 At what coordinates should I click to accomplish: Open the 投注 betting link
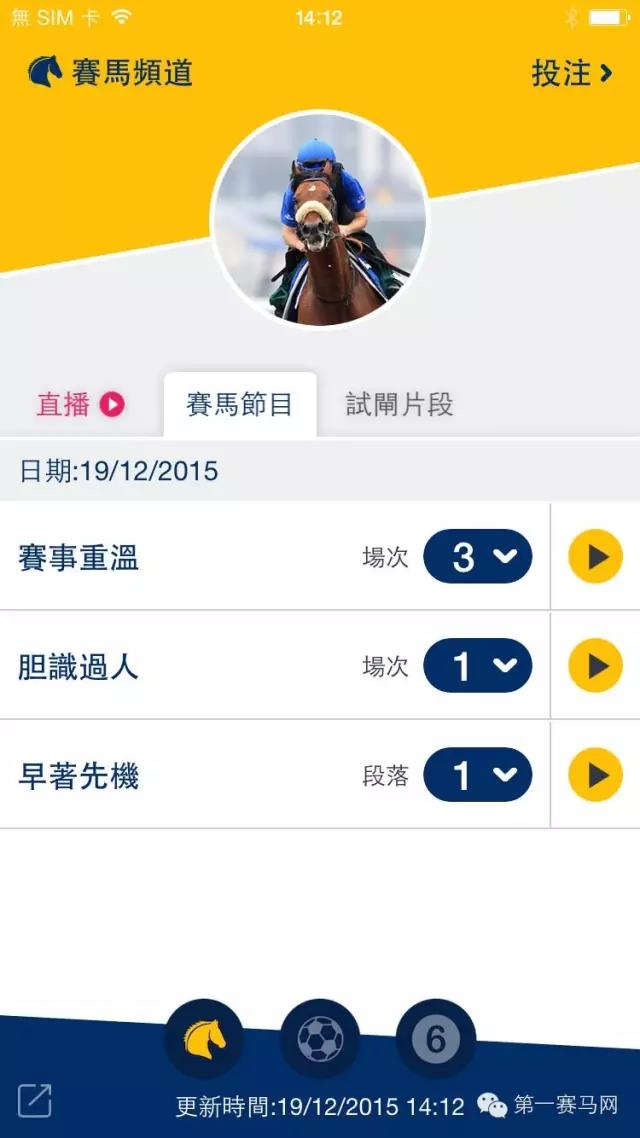click(x=571, y=73)
